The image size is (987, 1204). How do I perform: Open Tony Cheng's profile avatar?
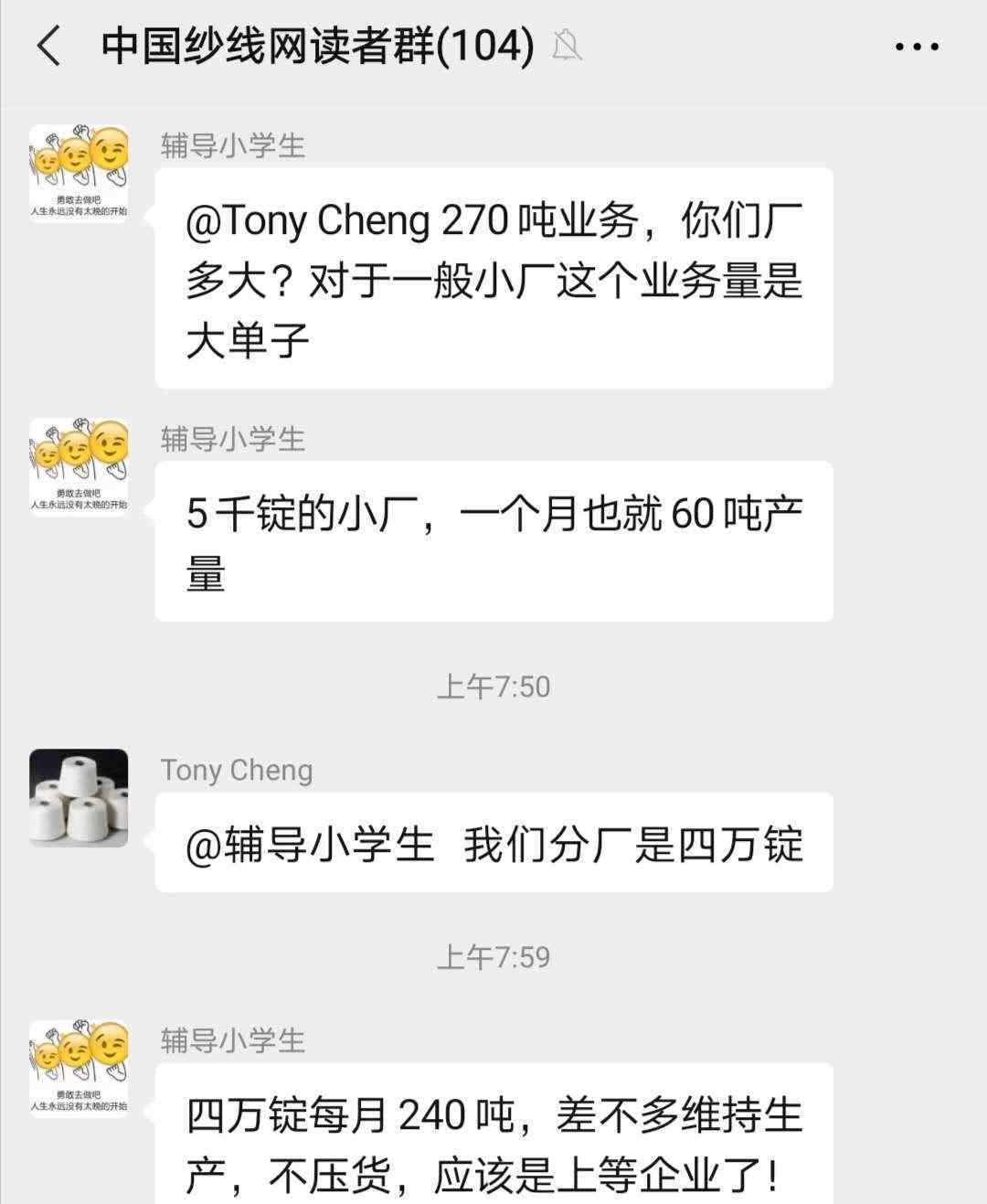tap(79, 798)
